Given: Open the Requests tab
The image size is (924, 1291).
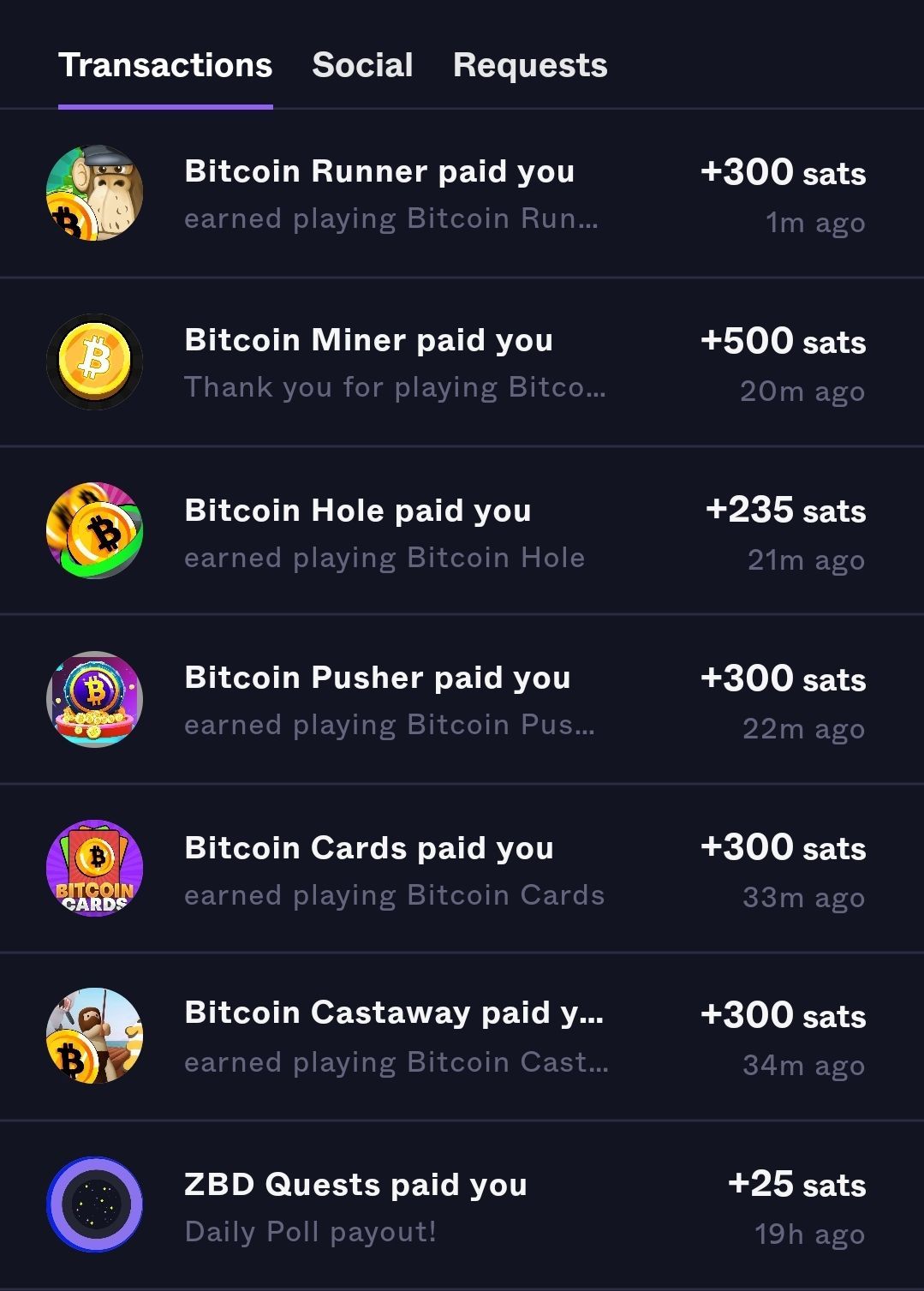Looking at the screenshot, I should tap(530, 66).
